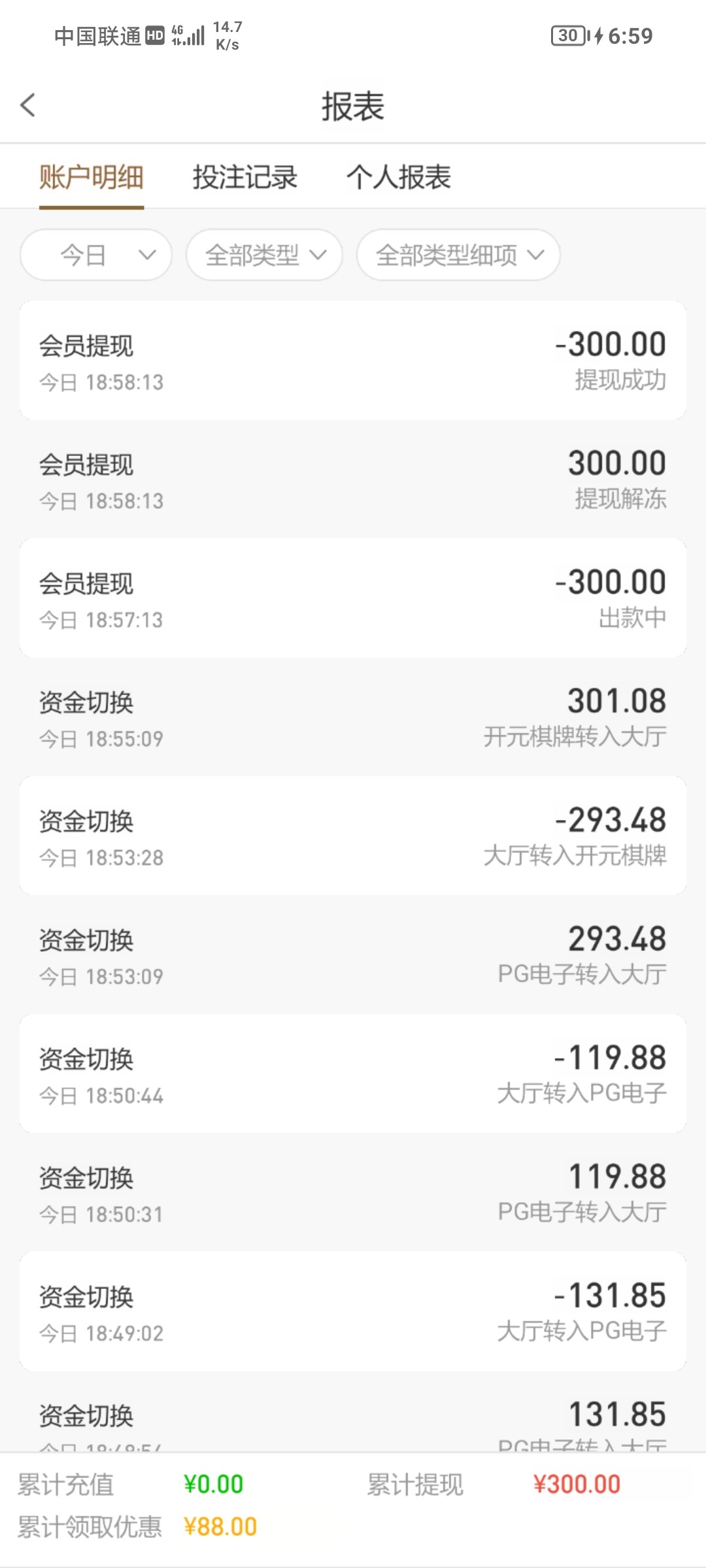Switch to the 投注记录 tab
This screenshot has height=1568, width=706.
click(x=245, y=177)
